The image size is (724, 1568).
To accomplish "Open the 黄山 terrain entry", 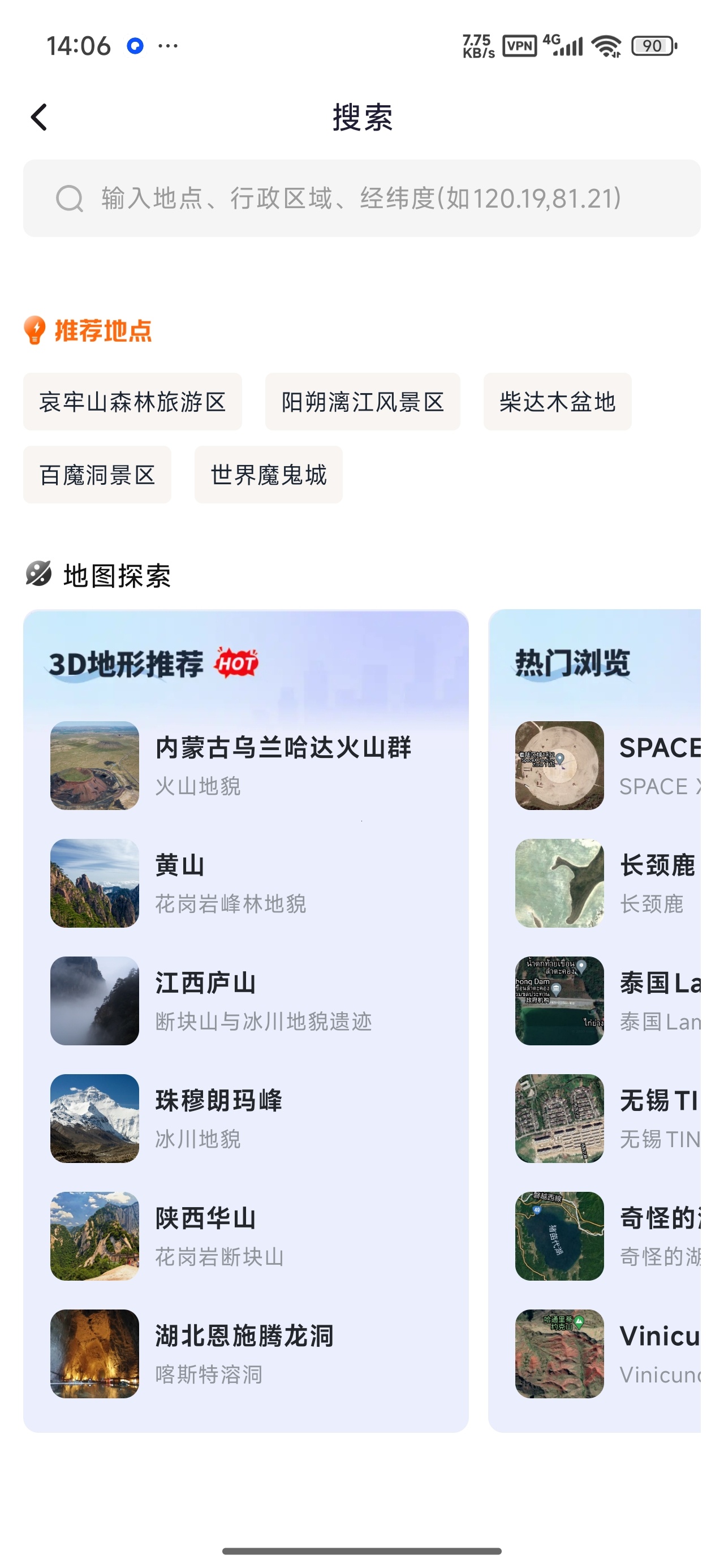I will tap(246, 883).
